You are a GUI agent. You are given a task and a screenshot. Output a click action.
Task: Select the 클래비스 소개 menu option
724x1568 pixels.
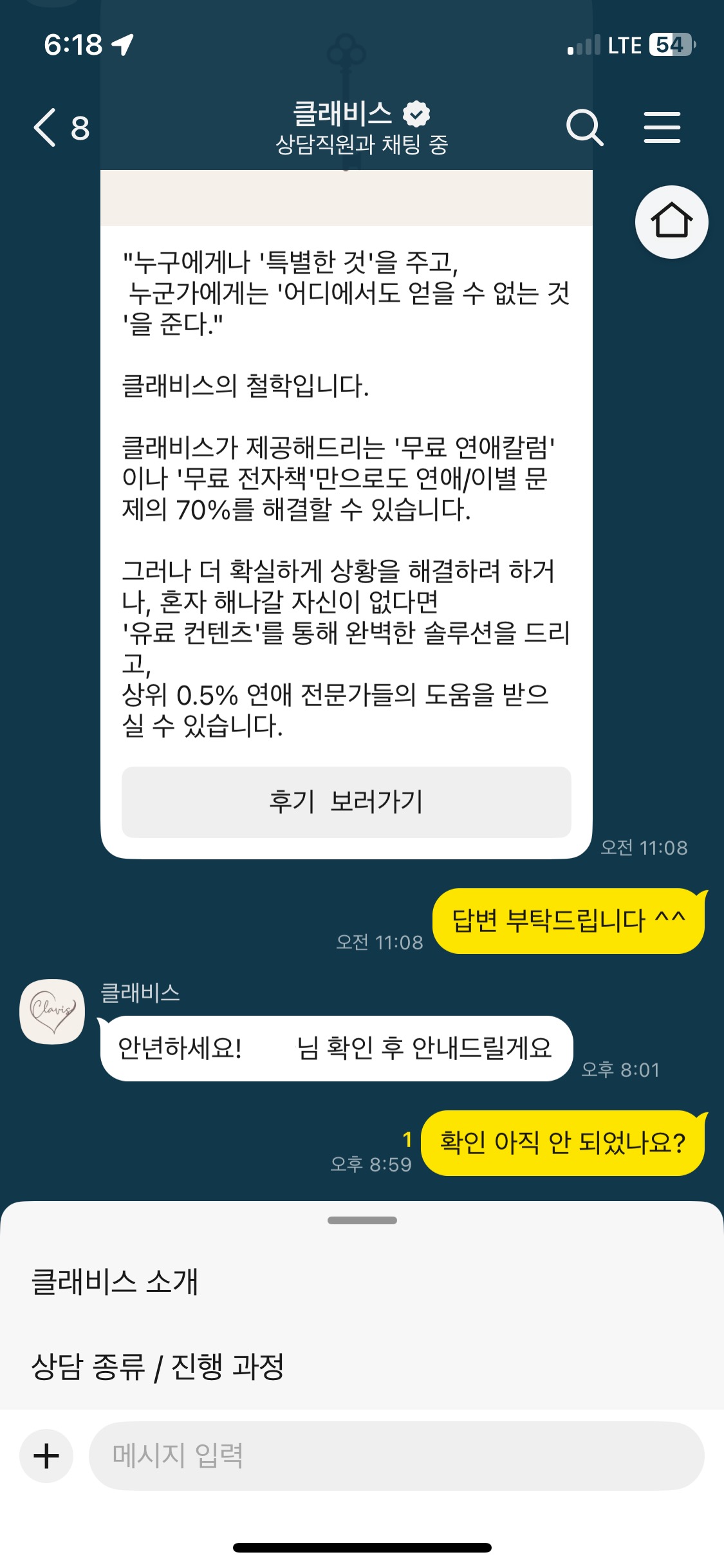click(x=116, y=1281)
